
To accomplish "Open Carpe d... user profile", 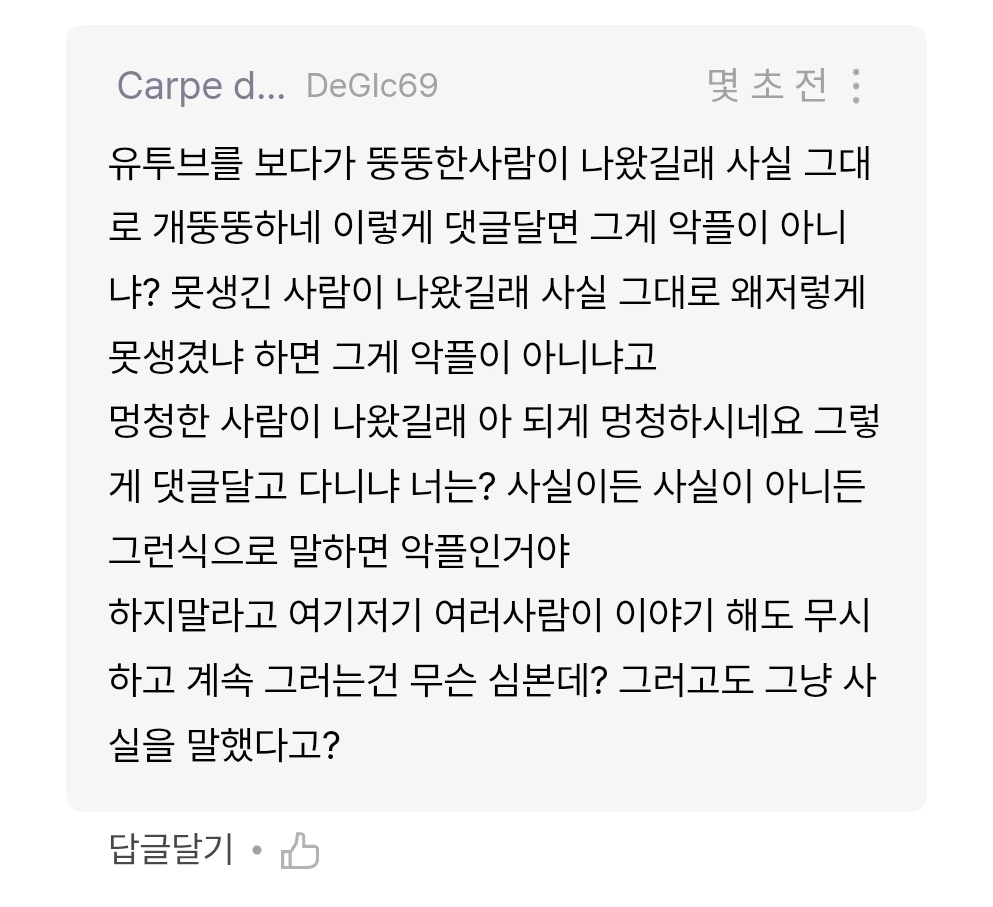I will click(201, 86).
